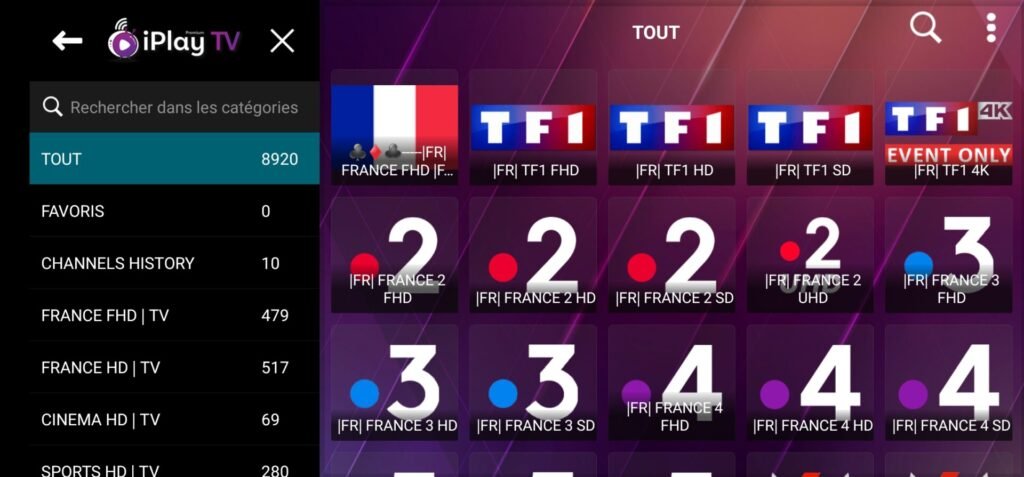Open the |FR| TF1 4K event channel
This screenshot has width=1024, height=477.
949,127
